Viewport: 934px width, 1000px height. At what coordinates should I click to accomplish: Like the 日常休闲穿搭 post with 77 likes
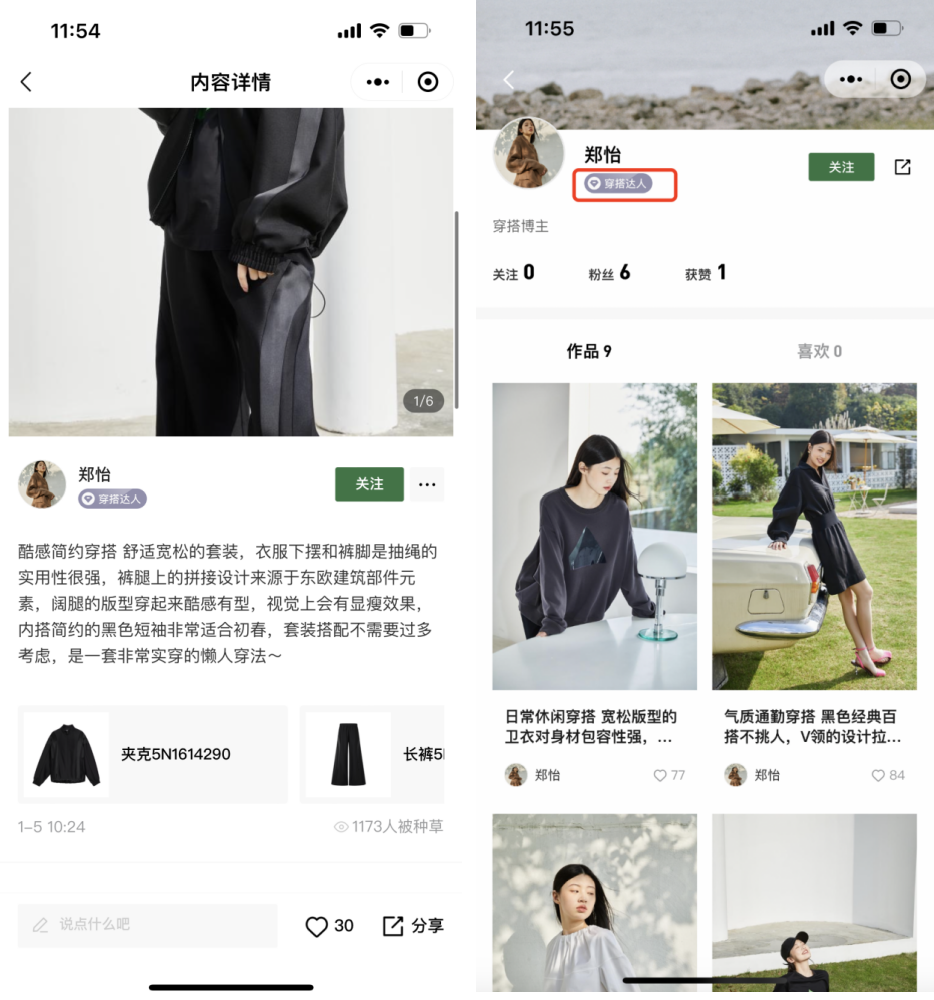pyautogui.click(x=659, y=775)
